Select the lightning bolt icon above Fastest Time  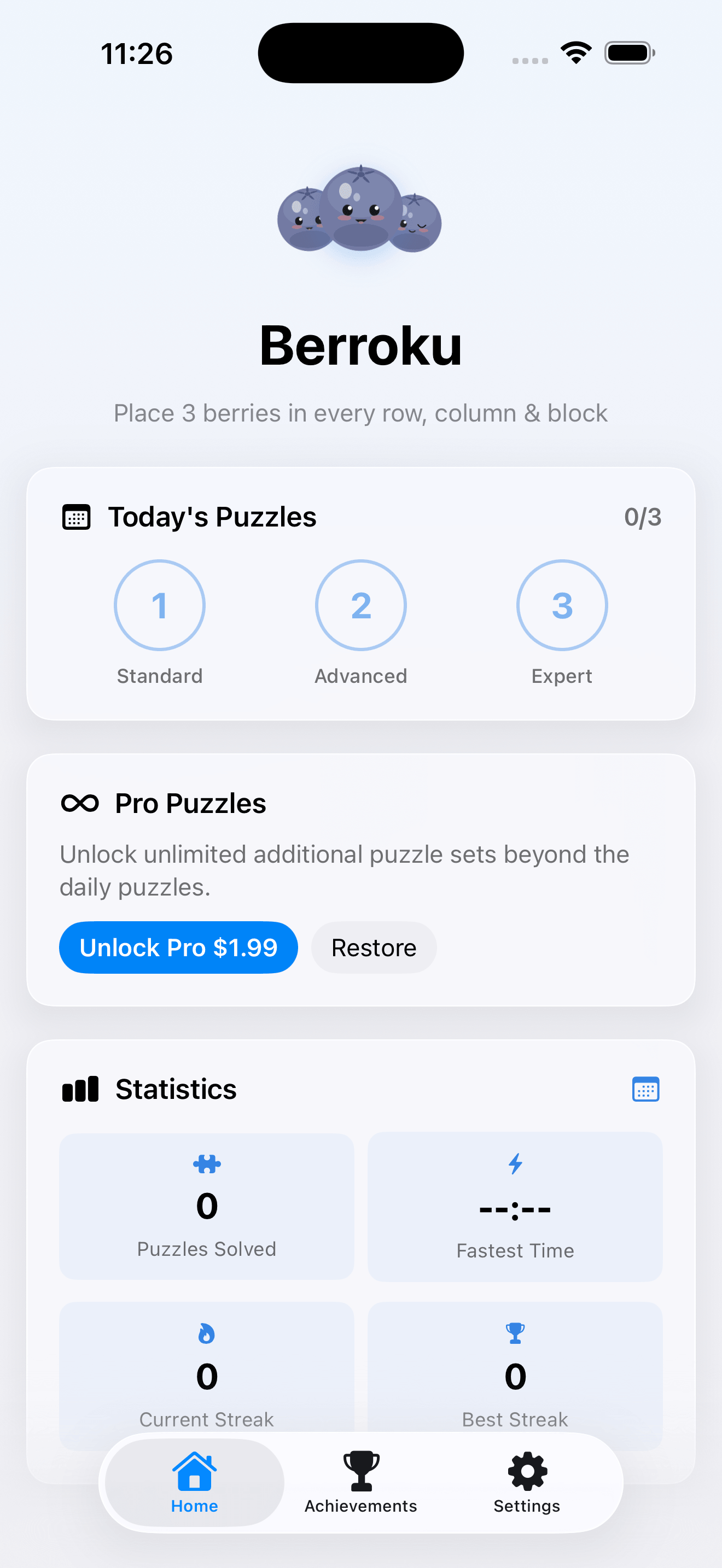click(515, 1163)
